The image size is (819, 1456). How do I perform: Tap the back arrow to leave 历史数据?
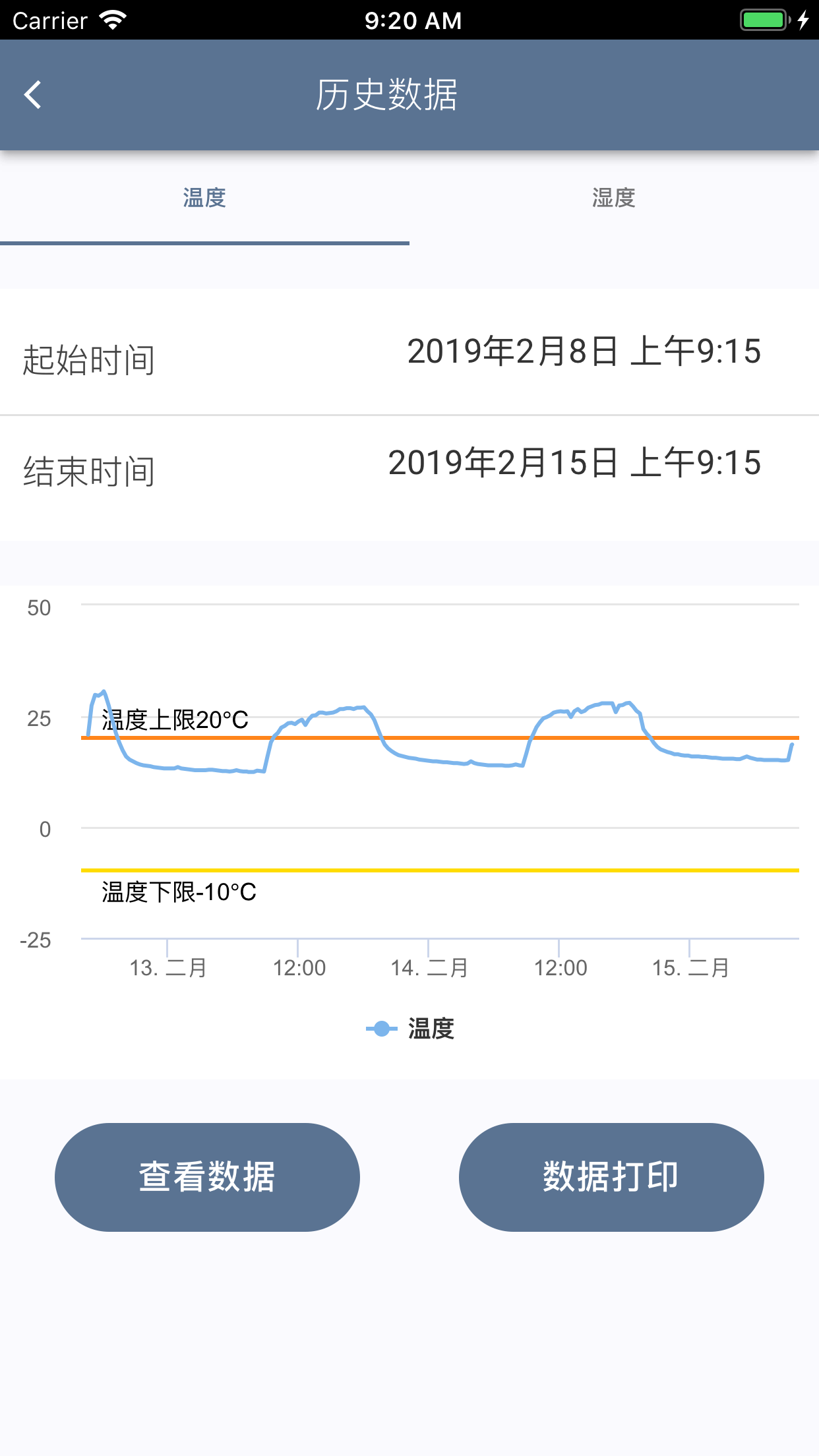32,96
